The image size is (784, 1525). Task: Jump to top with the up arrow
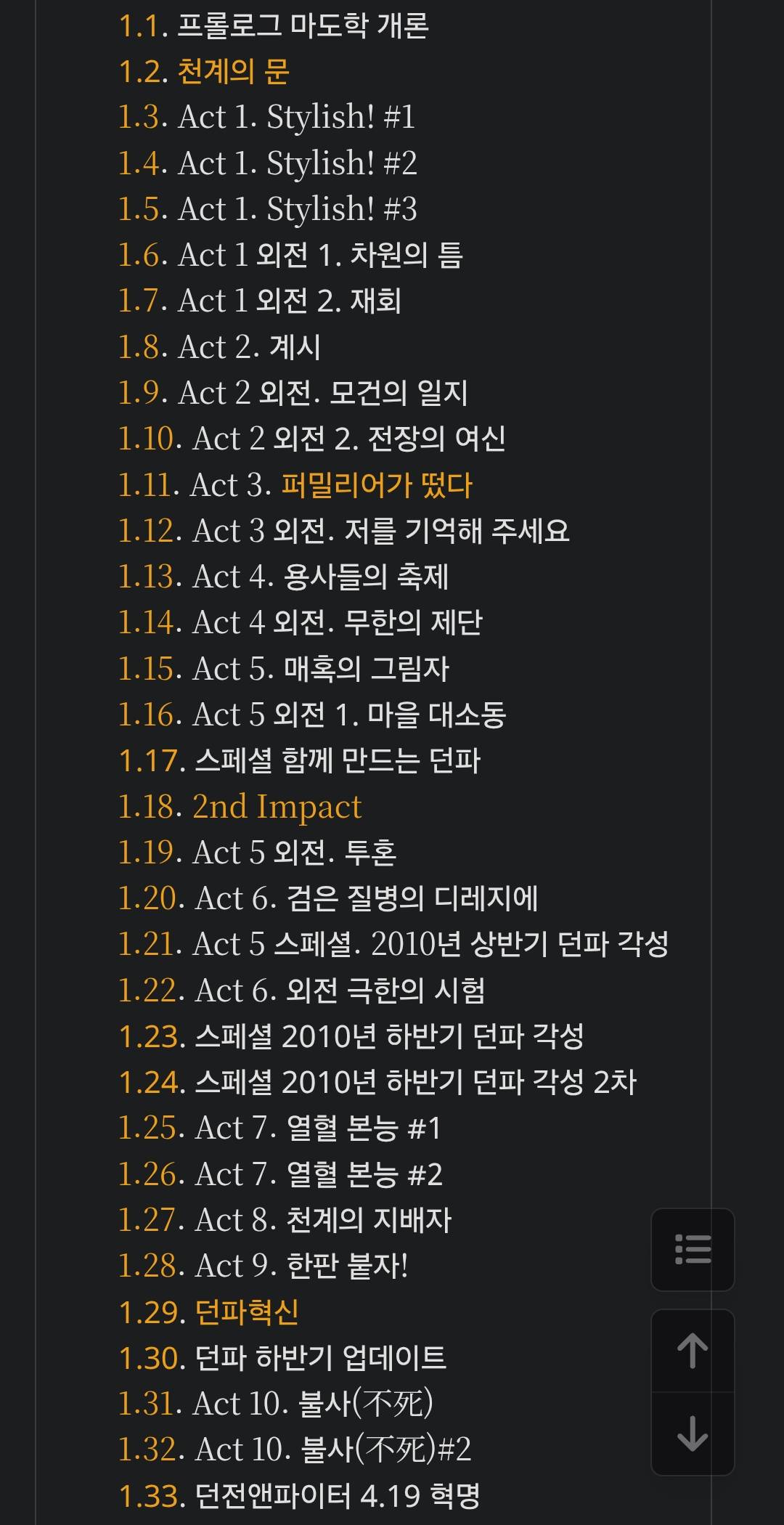693,1351
